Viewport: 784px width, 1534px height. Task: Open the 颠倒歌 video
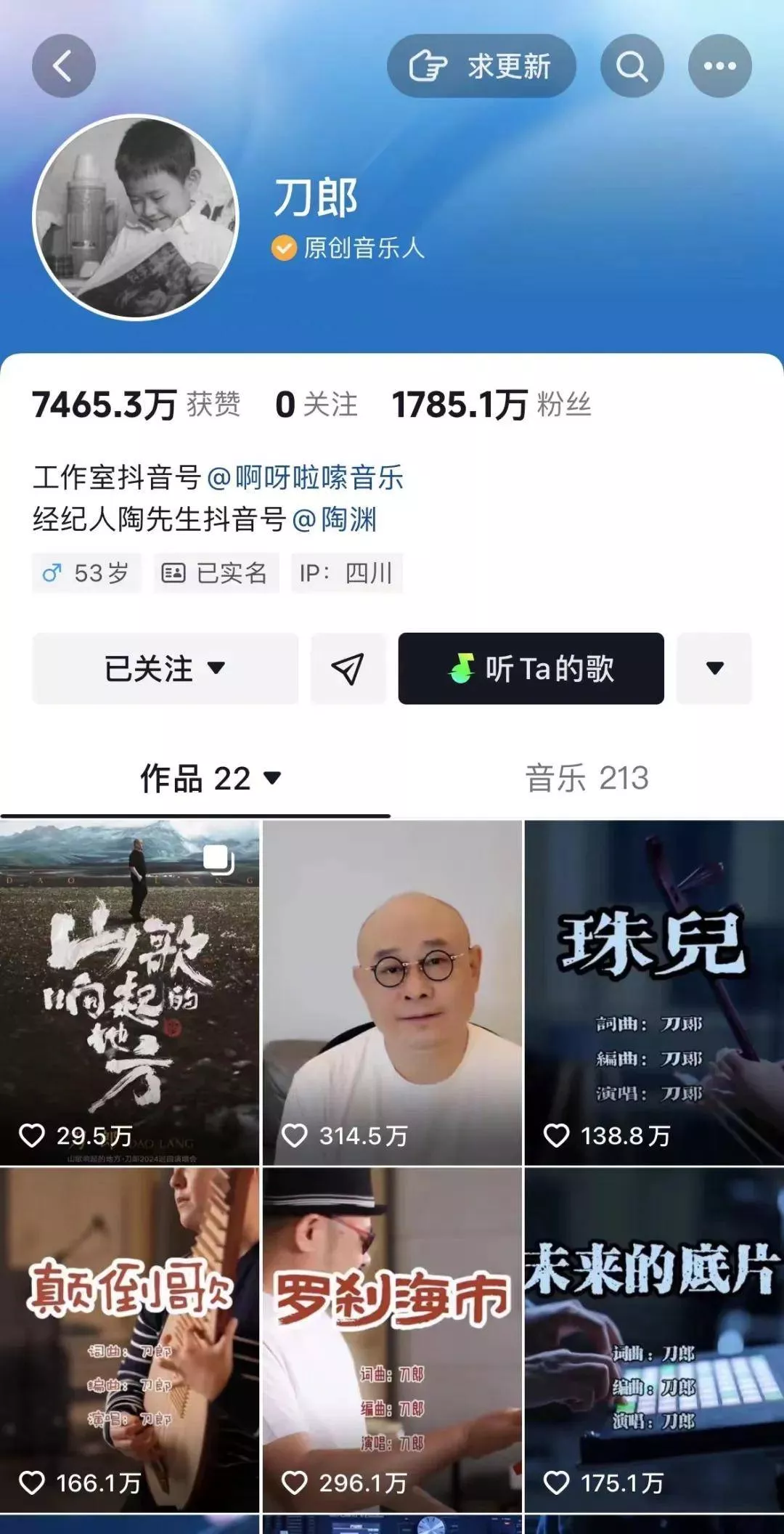(x=129, y=1339)
